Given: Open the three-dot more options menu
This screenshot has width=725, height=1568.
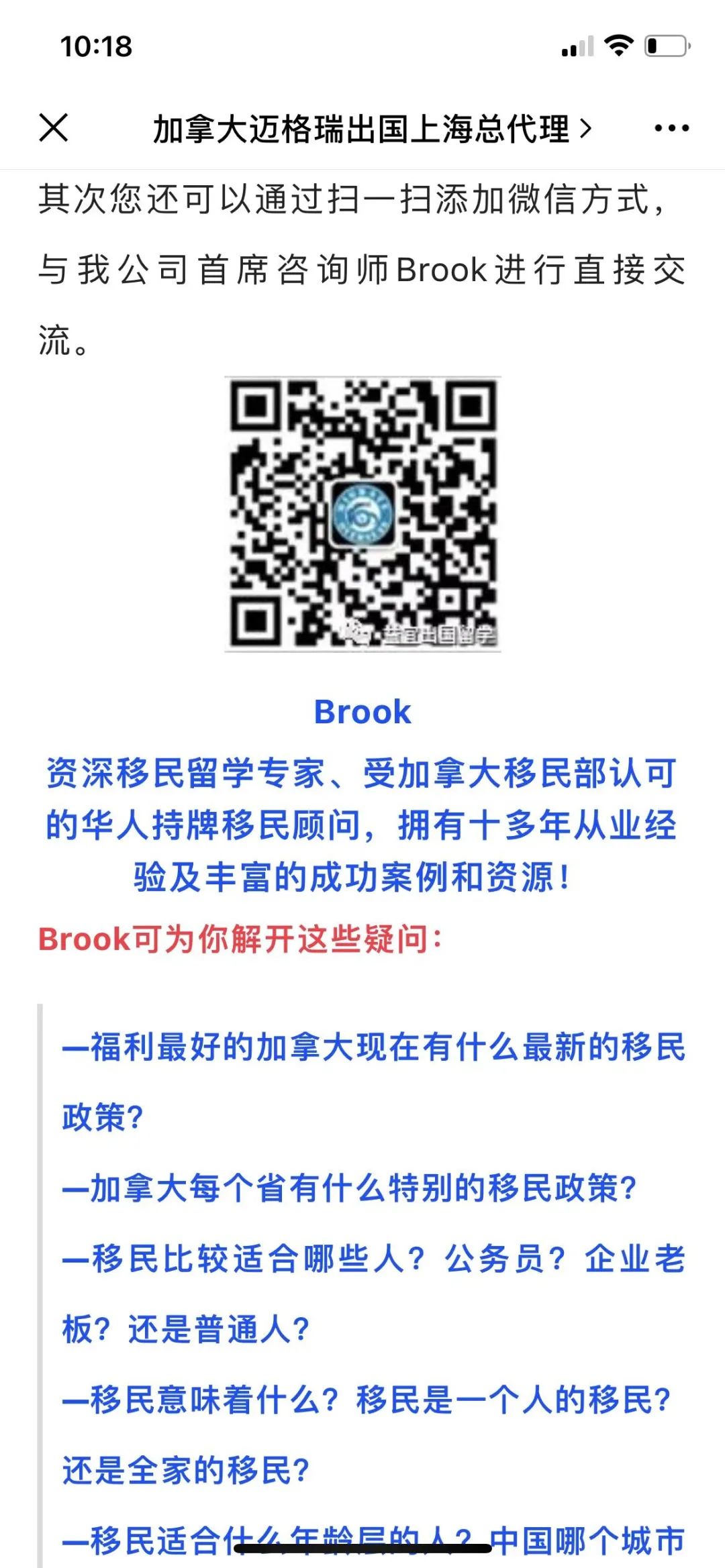Looking at the screenshot, I should tap(671, 128).
